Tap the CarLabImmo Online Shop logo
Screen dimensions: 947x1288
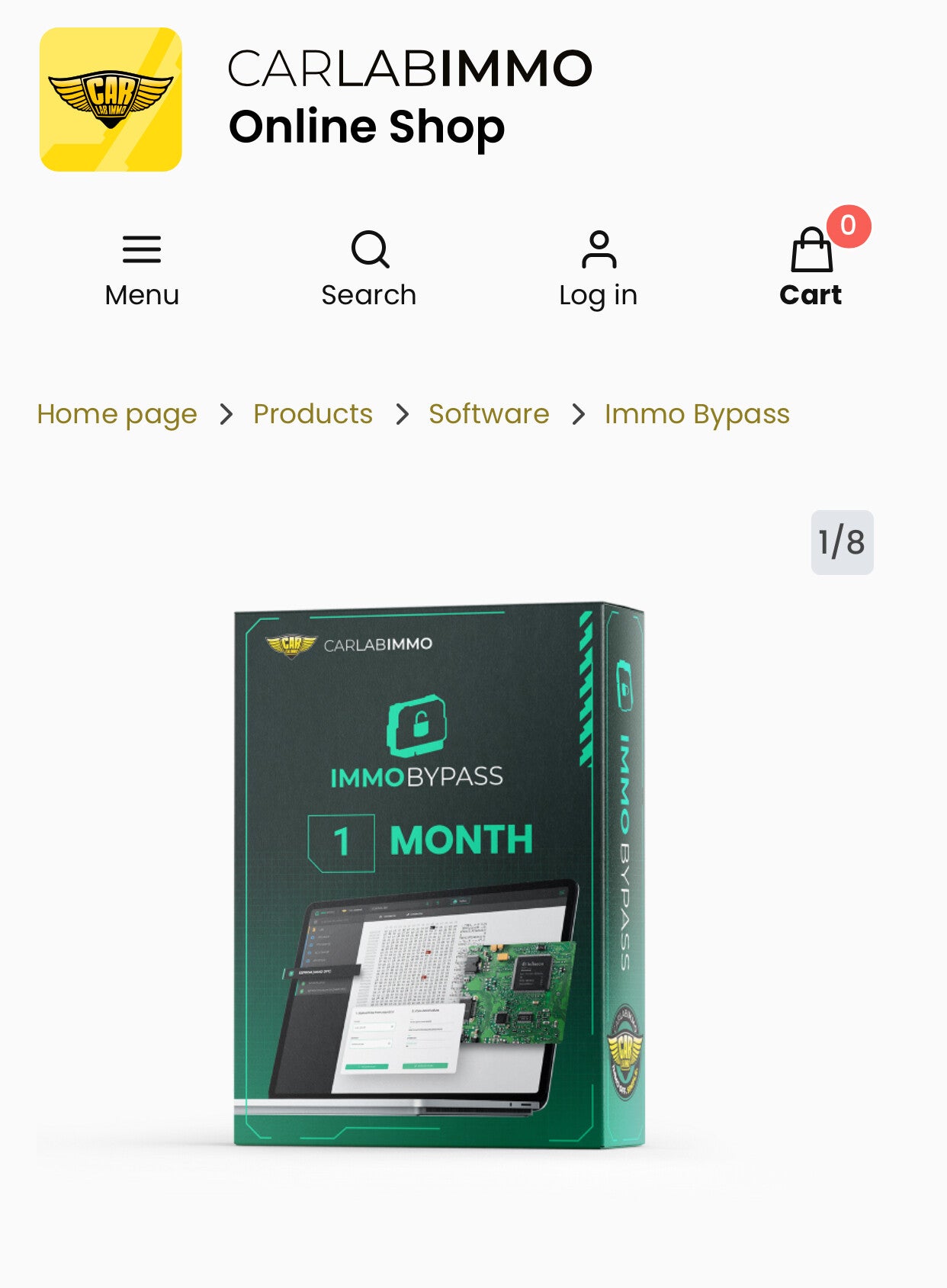pos(111,99)
